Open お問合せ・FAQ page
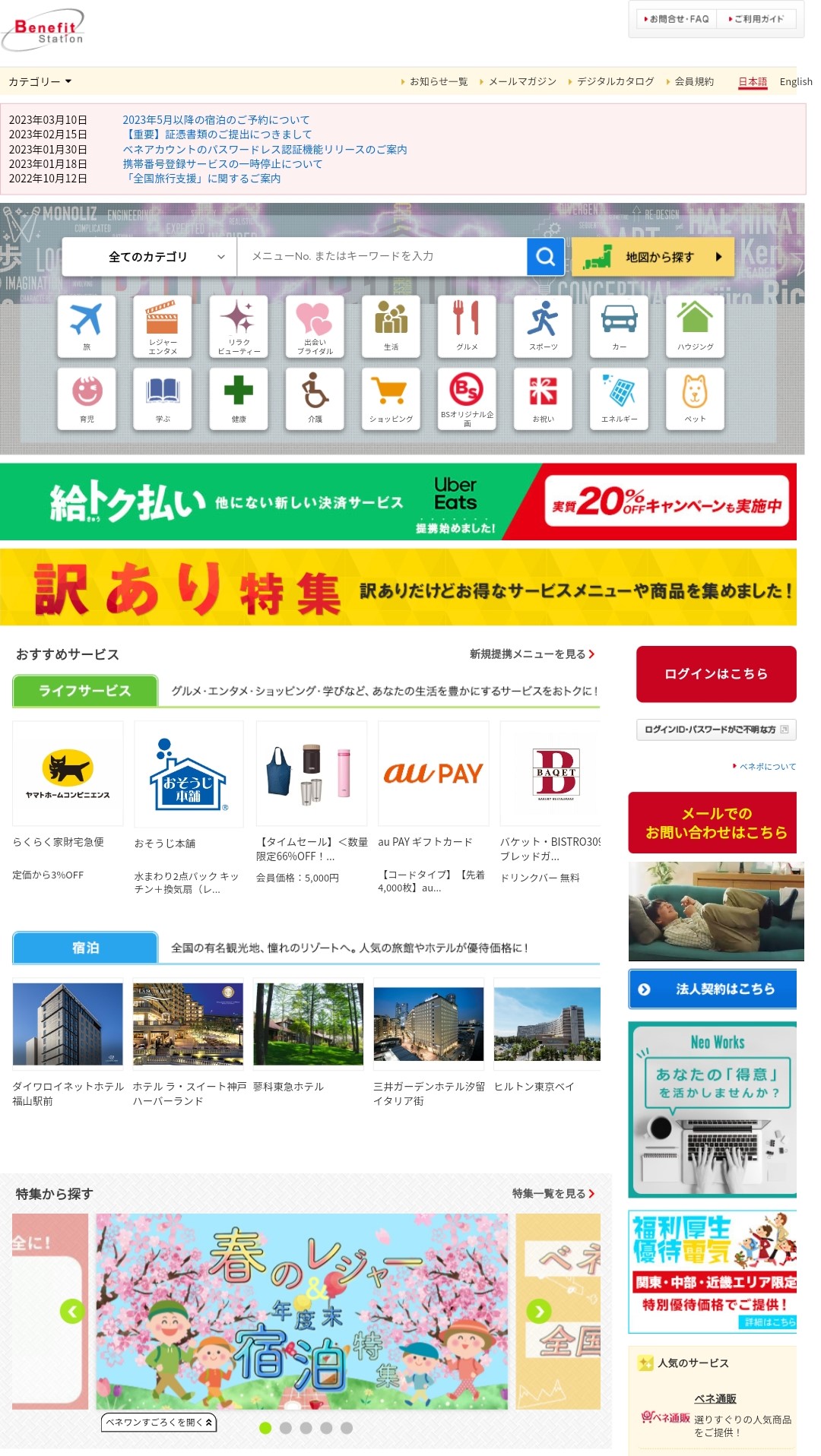Image resolution: width=821 pixels, height=1456 pixels. 677,19
